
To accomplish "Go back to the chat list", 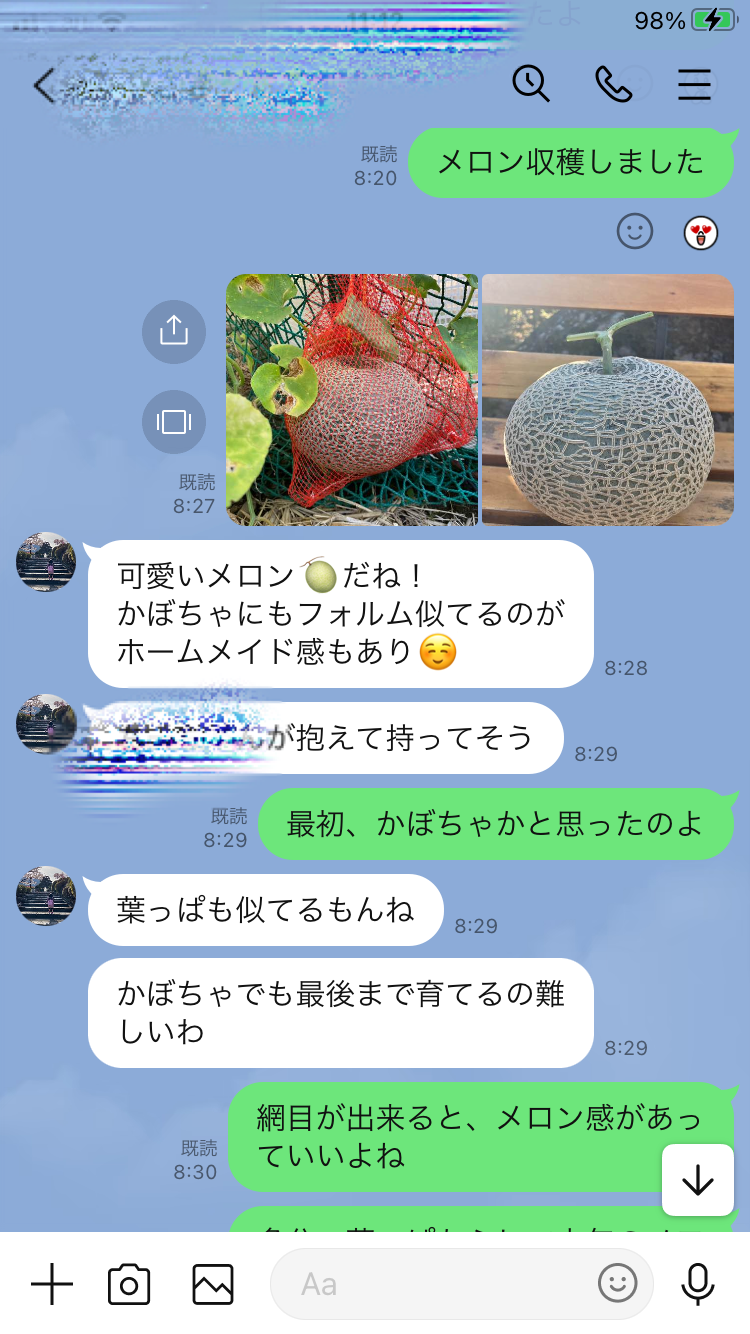I will point(44,87).
